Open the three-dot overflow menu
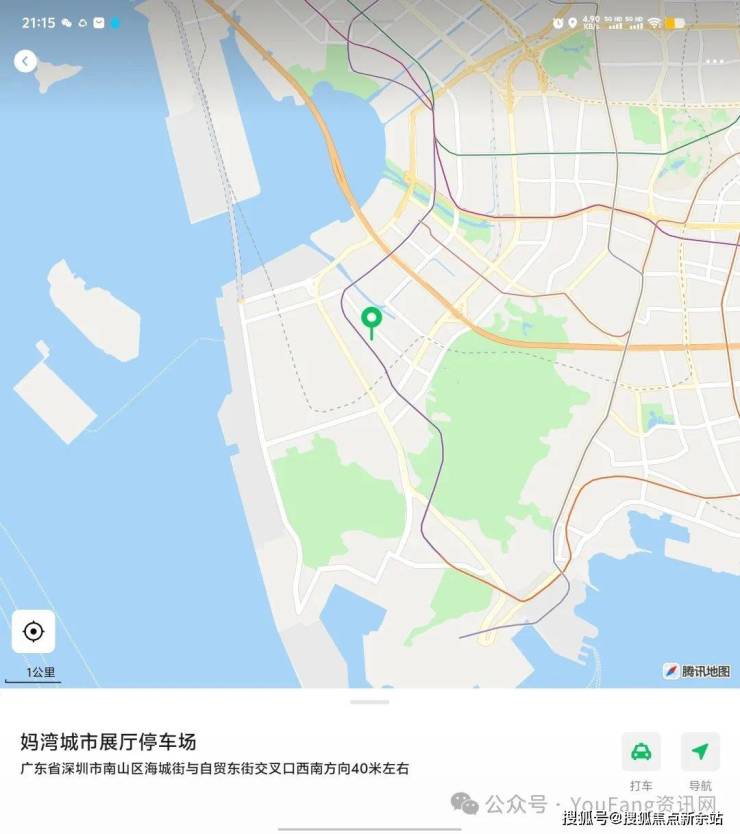 pyautogui.click(x=714, y=61)
